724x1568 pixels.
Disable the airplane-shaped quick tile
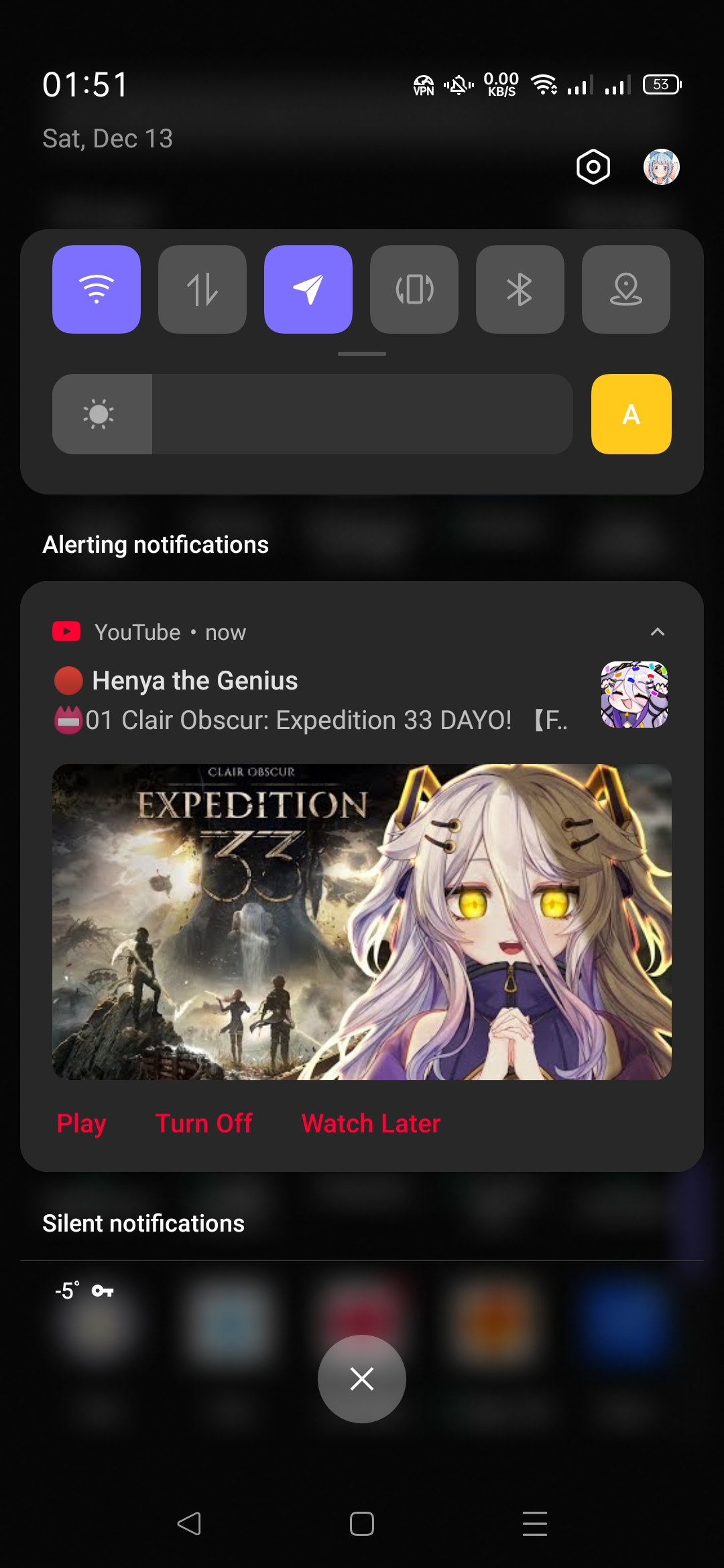point(308,289)
